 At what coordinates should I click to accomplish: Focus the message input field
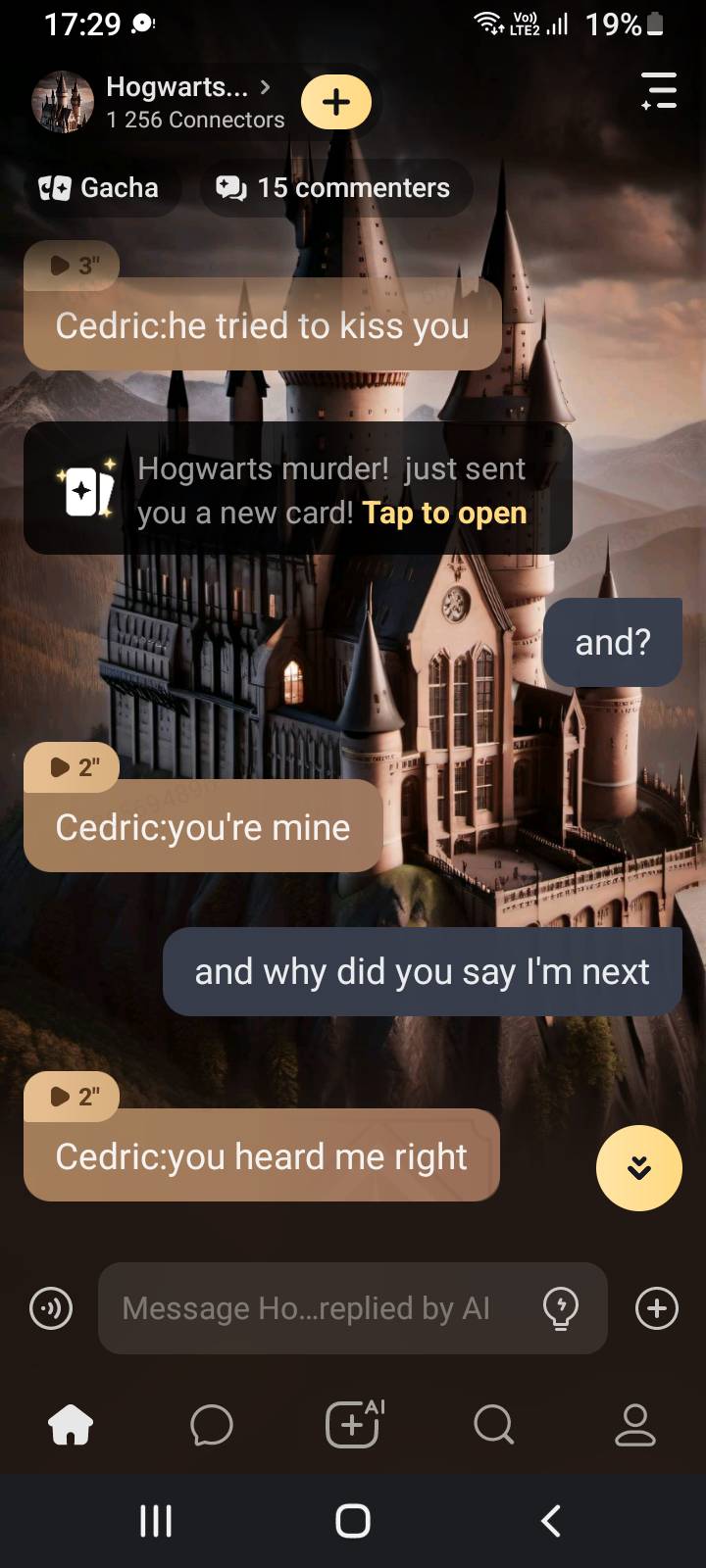[x=314, y=1308]
